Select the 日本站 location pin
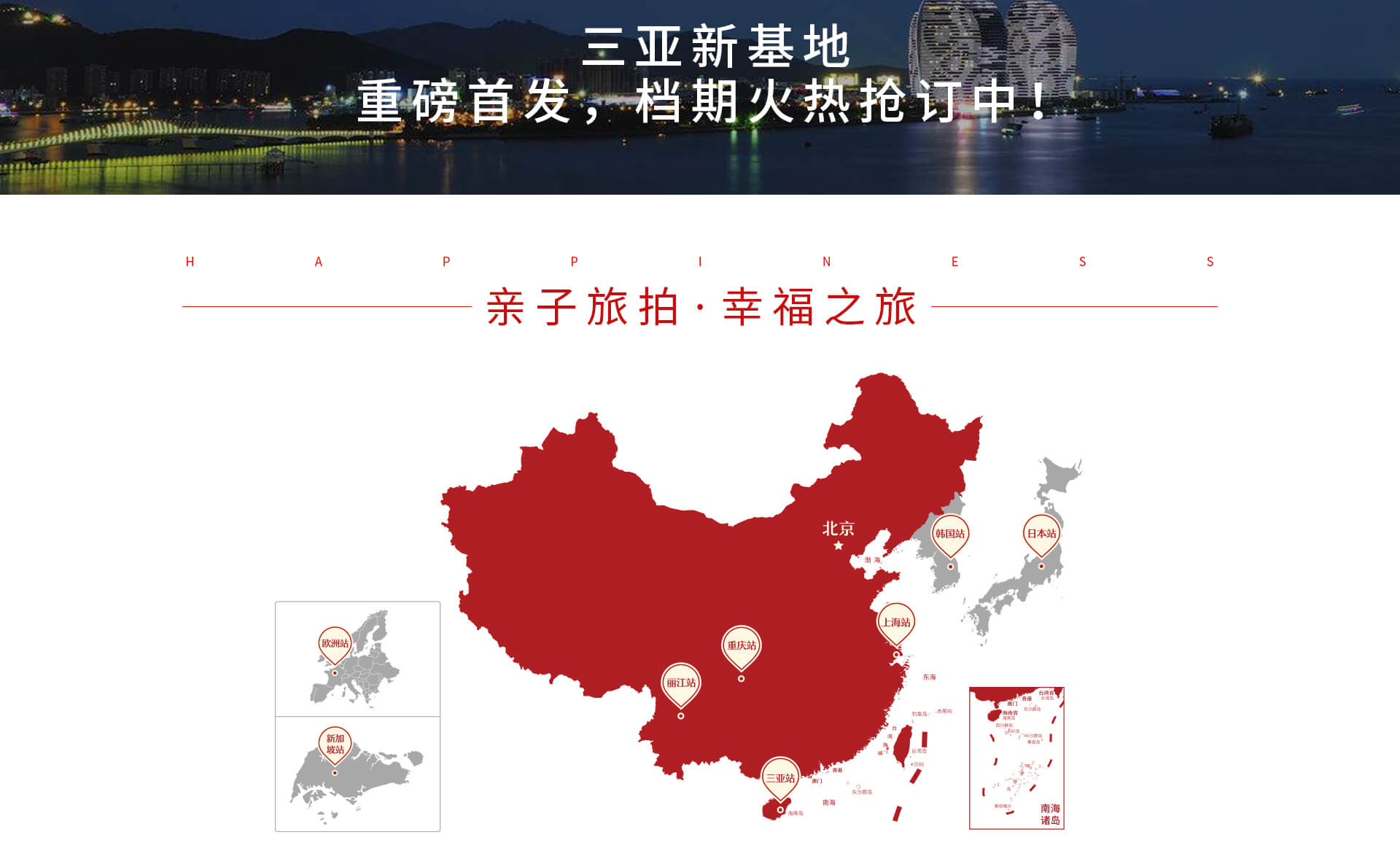Screen dimensions: 1400x867 tap(1041, 534)
